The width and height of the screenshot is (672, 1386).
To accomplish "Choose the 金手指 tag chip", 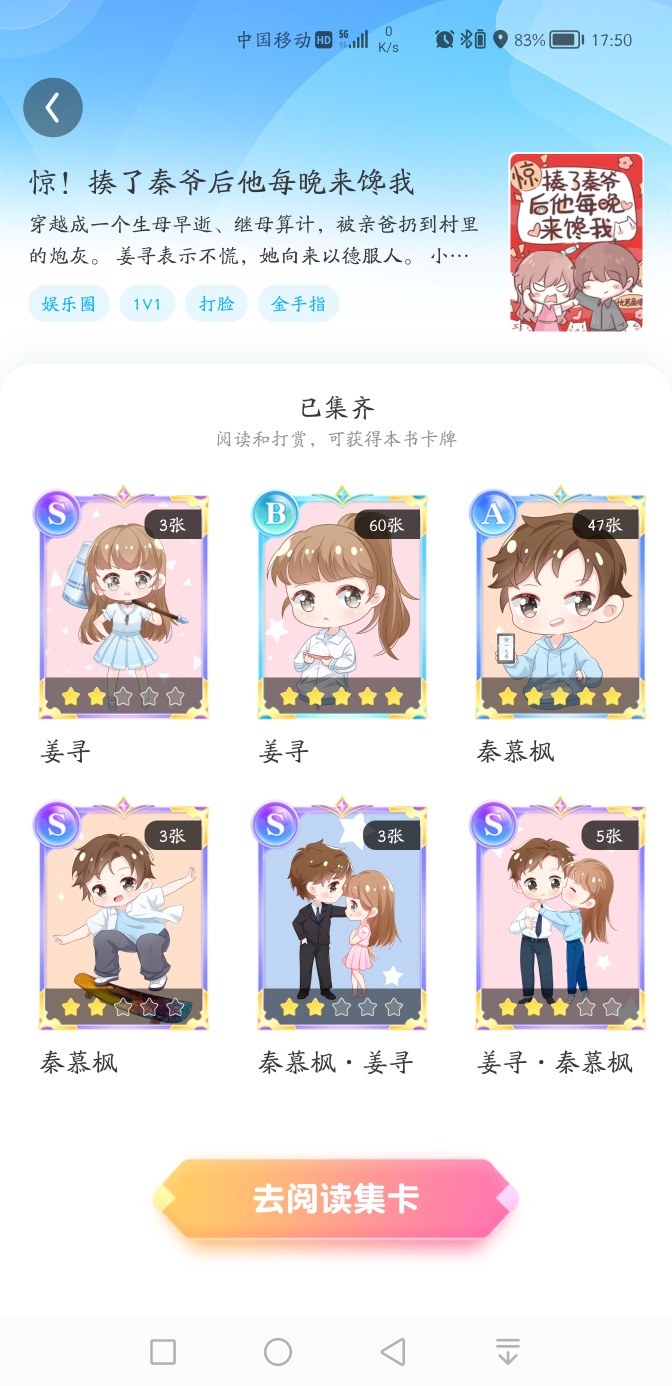I will pyautogui.click(x=298, y=304).
